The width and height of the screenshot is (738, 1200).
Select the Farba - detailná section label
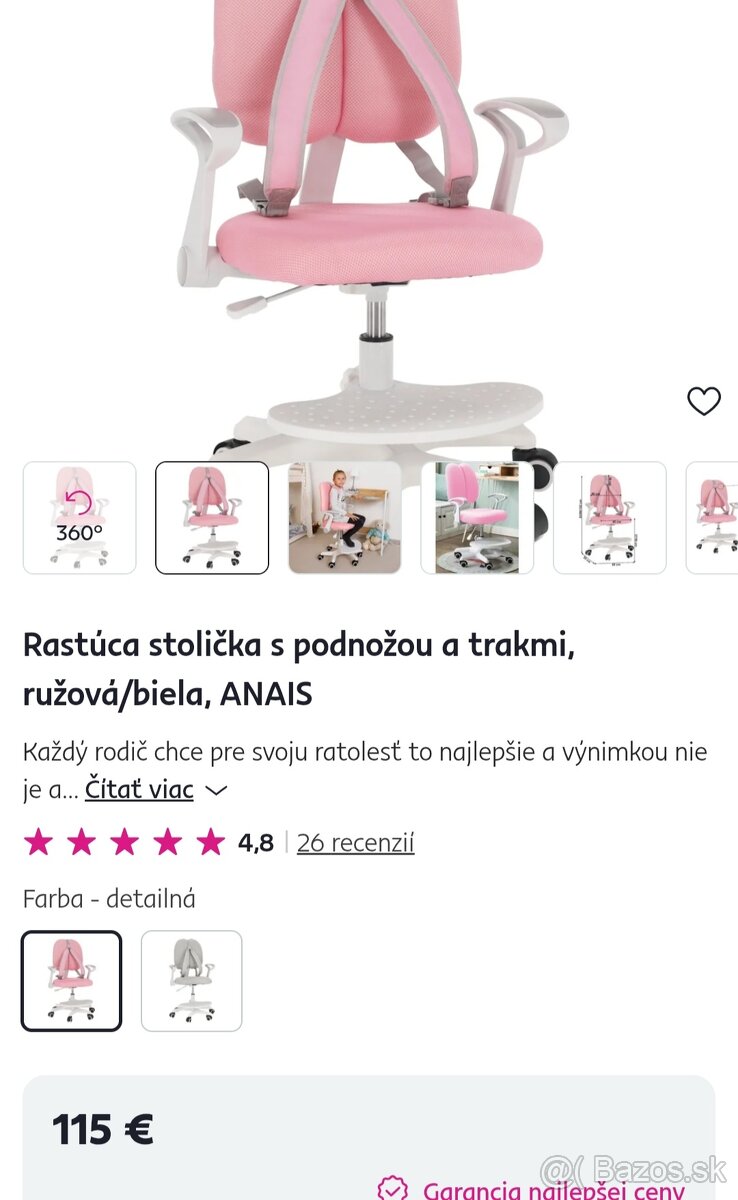point(110,899)
